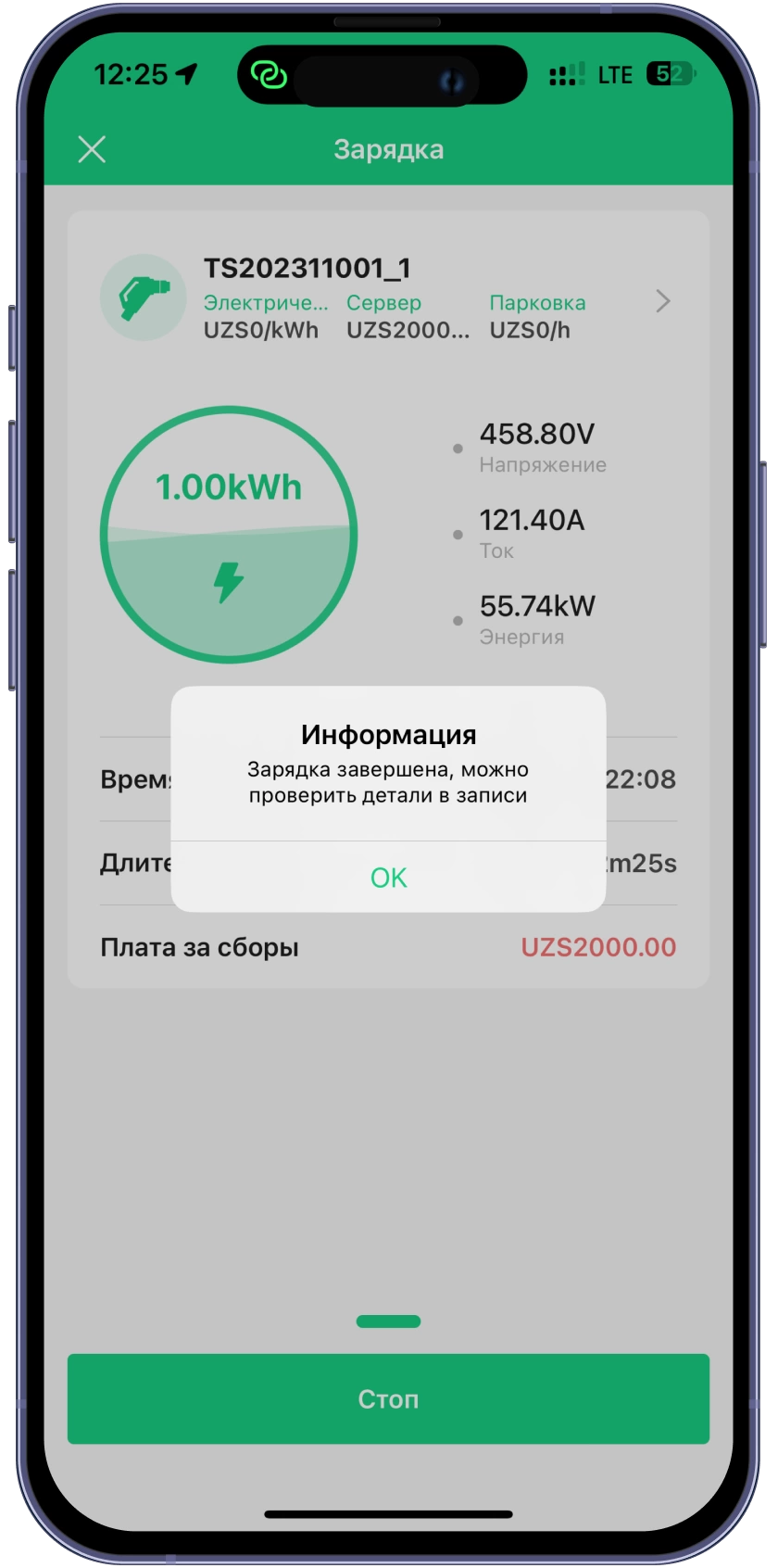Open the TS202311001_1 charger details

662,301
